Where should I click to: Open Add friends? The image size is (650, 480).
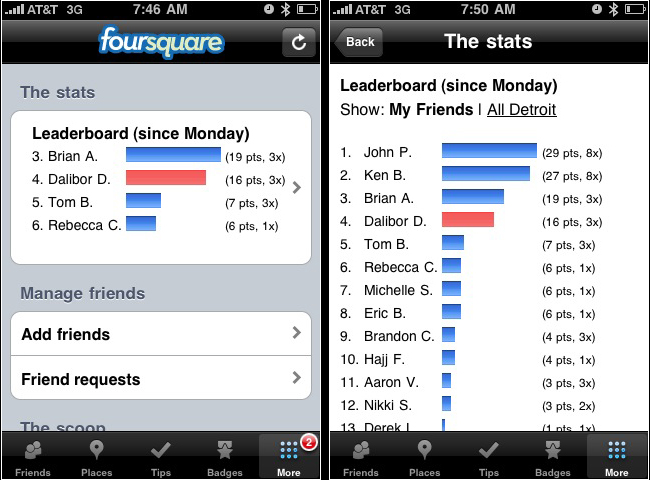pos(160,334)
